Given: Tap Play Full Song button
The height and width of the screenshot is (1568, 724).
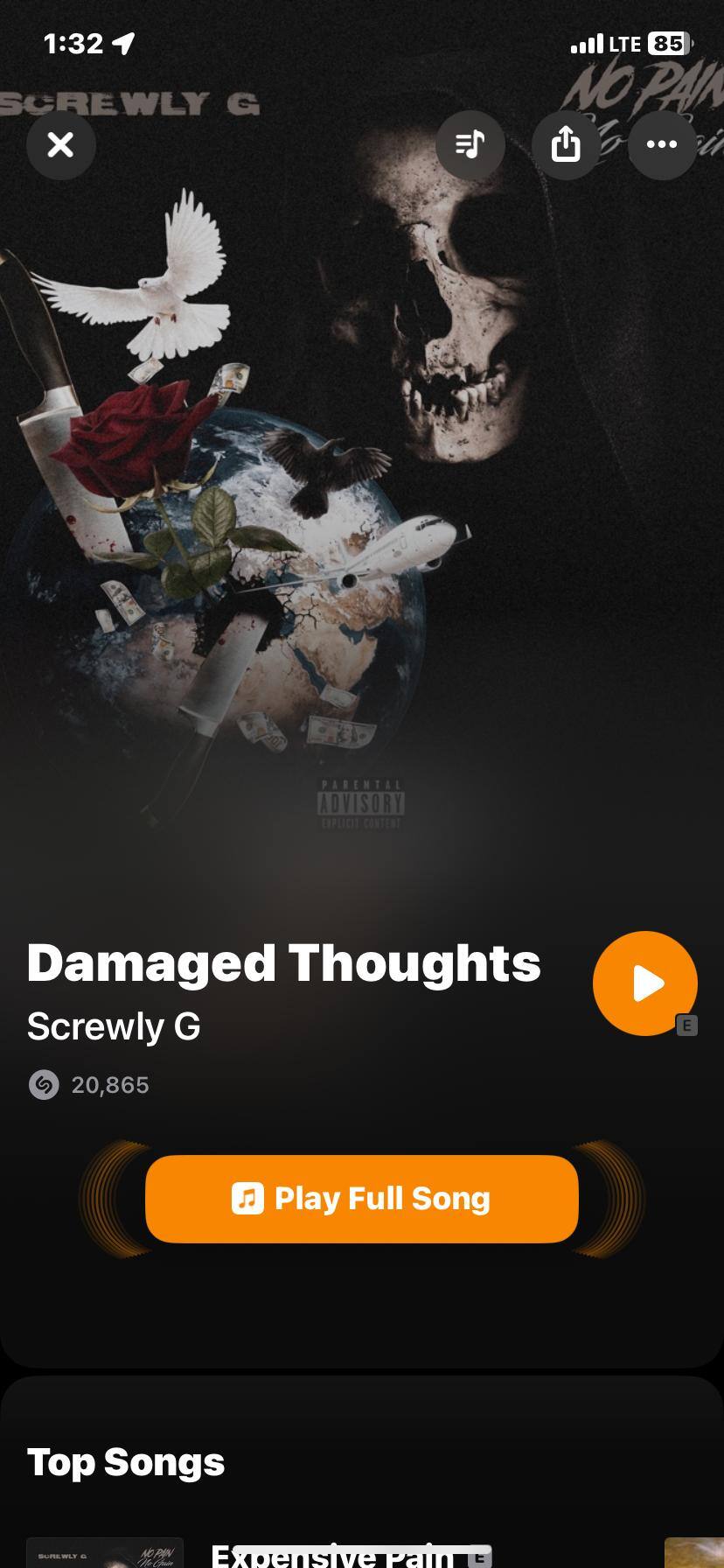Looking at the screenshot, I should 361,1199.
